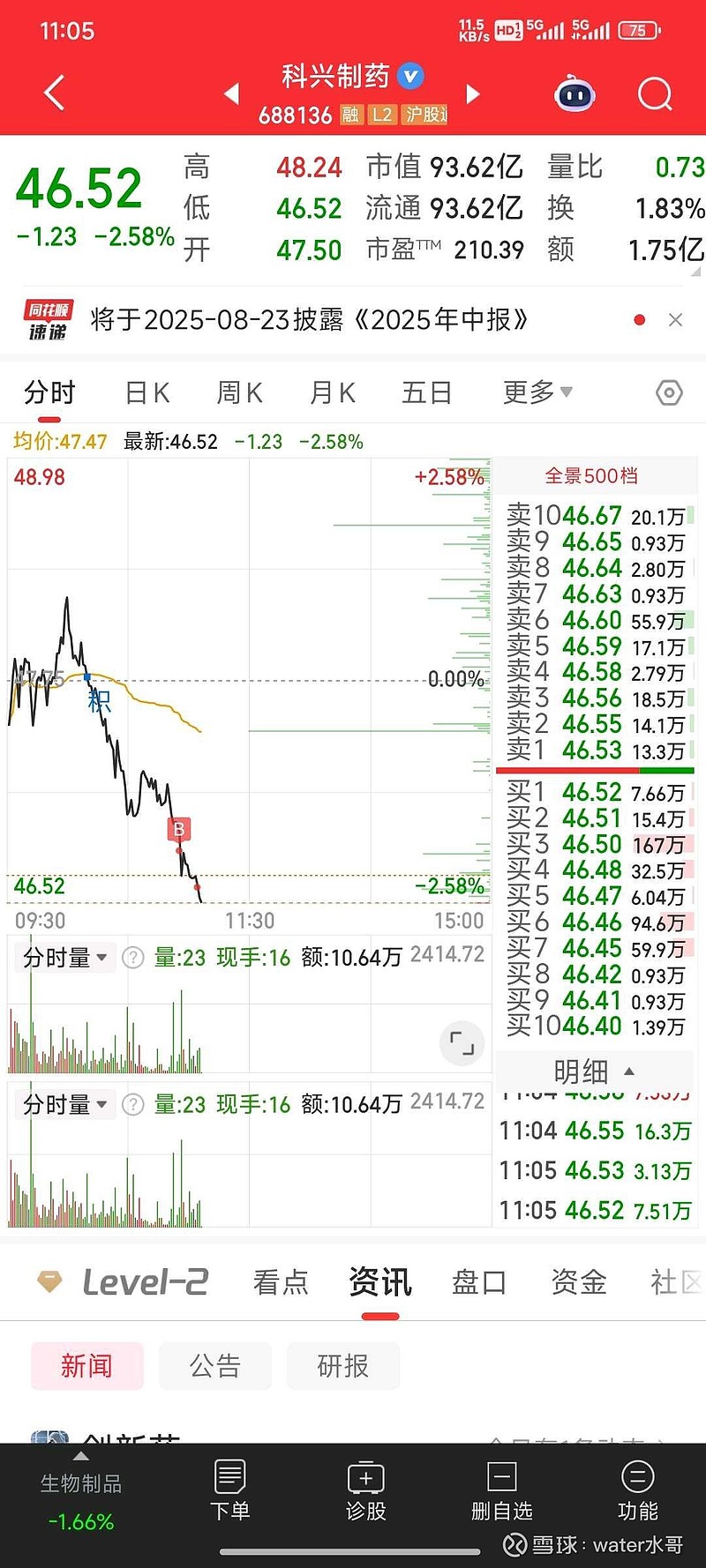Switch to the 周K chart tab
Screen dimensions: 706x1568
[x=240, y=392]
